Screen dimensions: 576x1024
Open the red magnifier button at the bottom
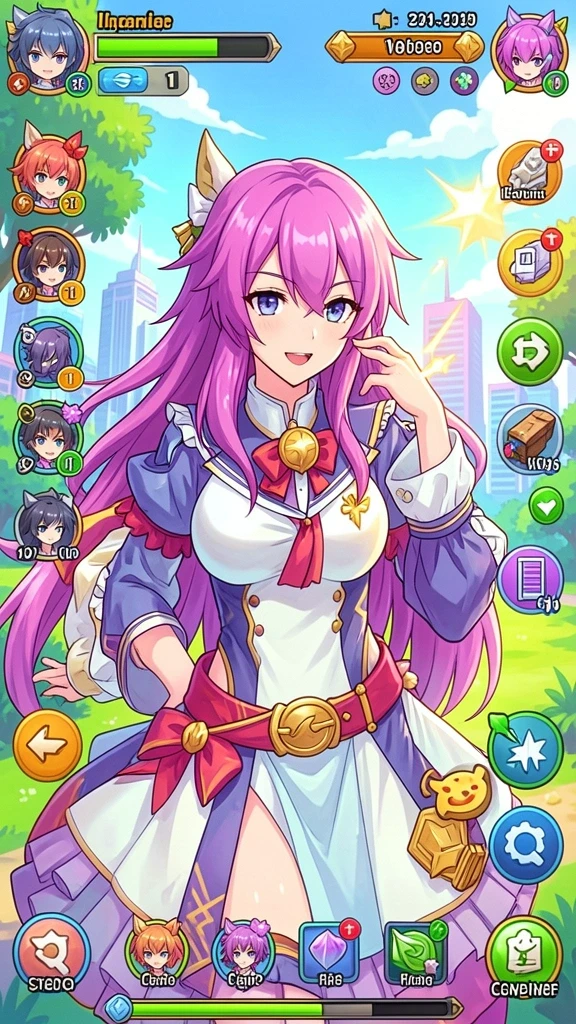[52, 949]
